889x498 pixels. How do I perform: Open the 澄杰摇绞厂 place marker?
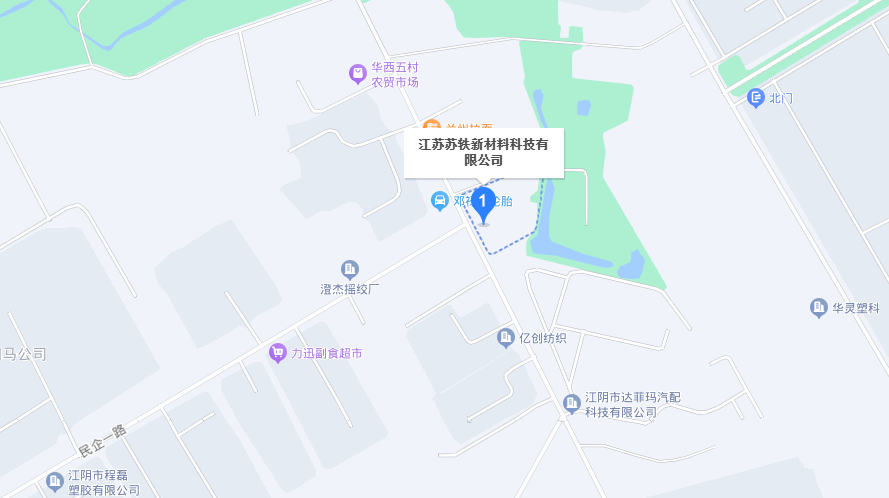(349, 269)
